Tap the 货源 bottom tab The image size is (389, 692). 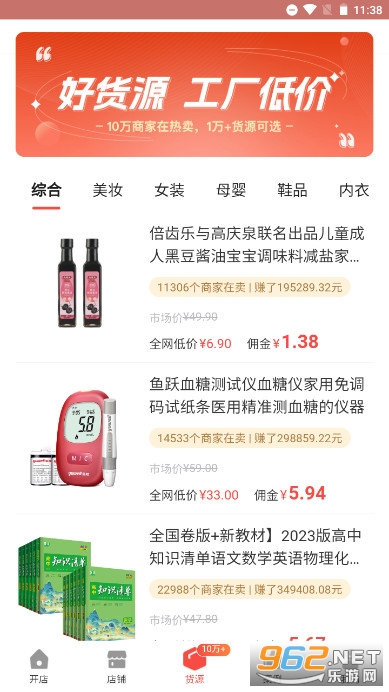point(195,666)
